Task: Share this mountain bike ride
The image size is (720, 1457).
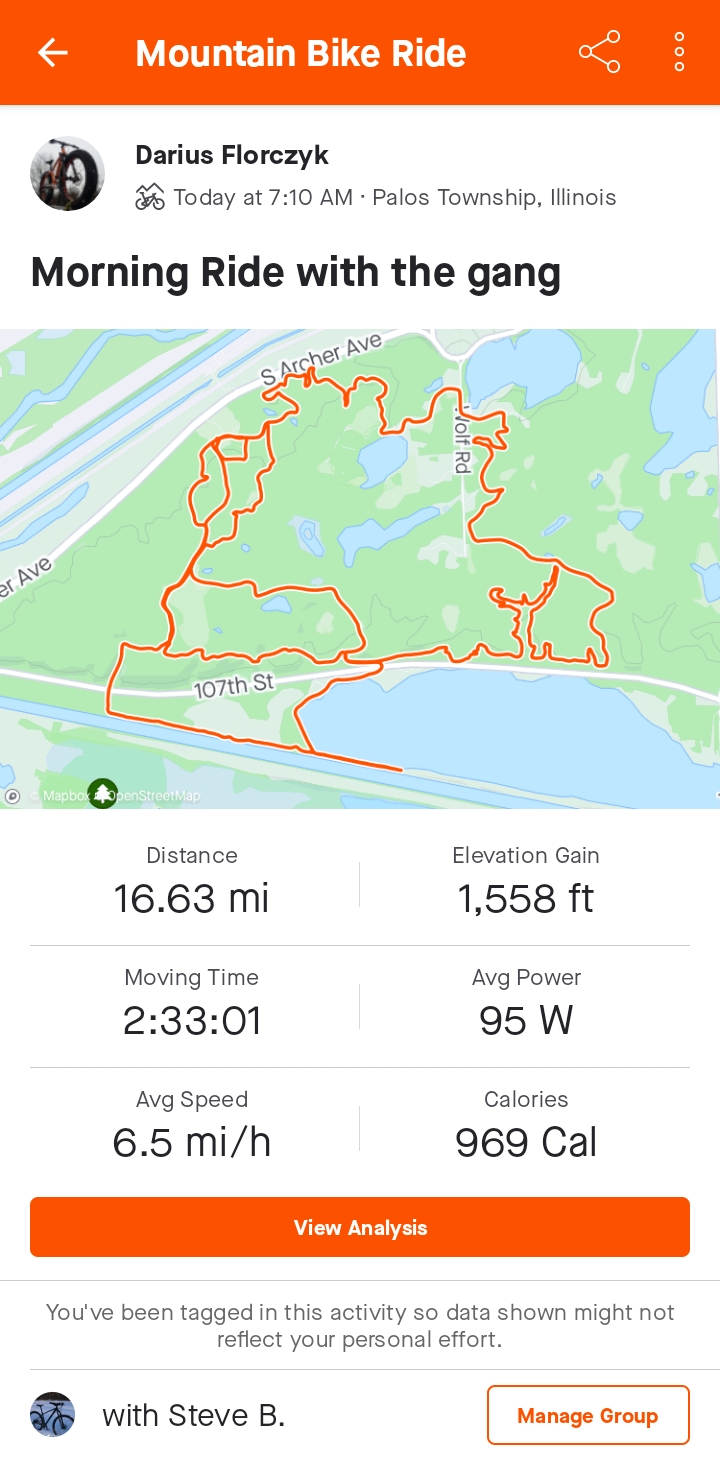Action: (599, 52)
